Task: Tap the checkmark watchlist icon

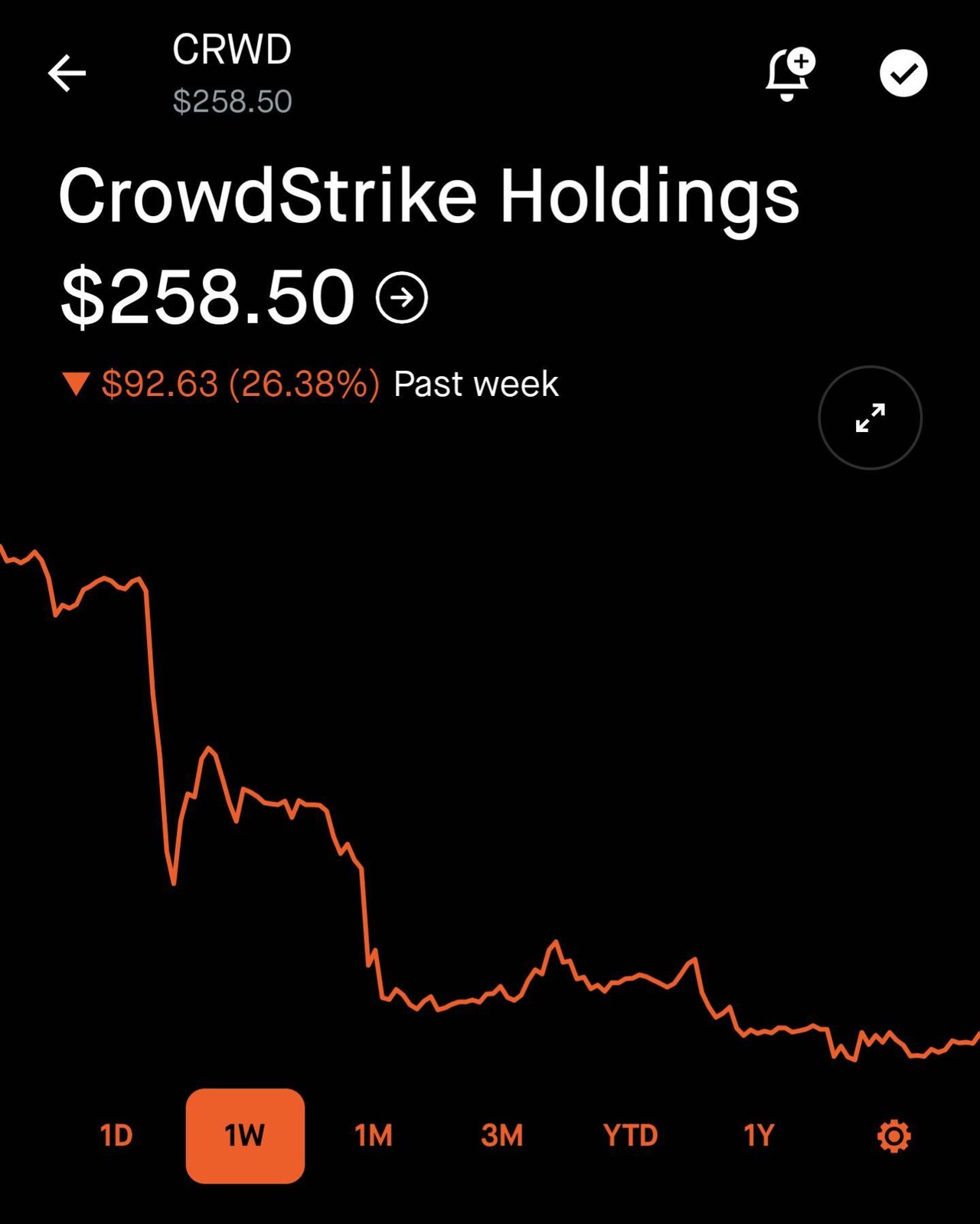Action: point(905,74)
